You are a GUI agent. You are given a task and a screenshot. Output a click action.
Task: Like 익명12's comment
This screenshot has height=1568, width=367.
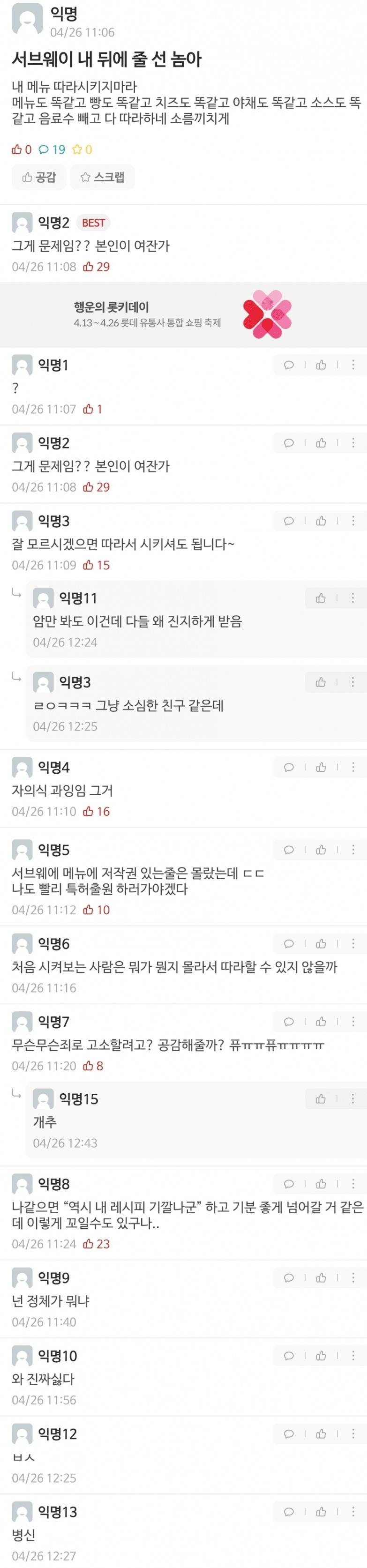coord(322,1434)
